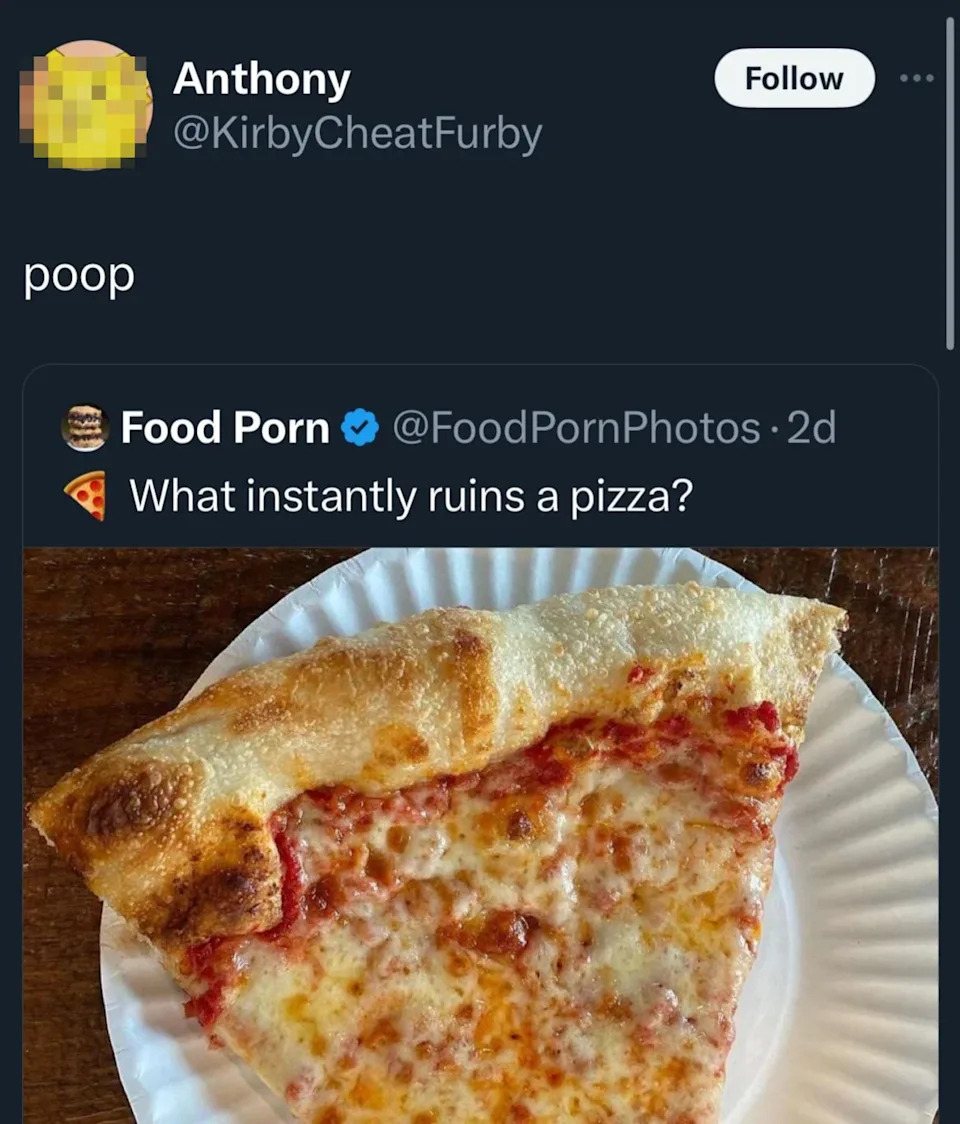Screen dimensions: 960x1124
Task: Follow Anthony's account
Action: click(x=794, y=78)
